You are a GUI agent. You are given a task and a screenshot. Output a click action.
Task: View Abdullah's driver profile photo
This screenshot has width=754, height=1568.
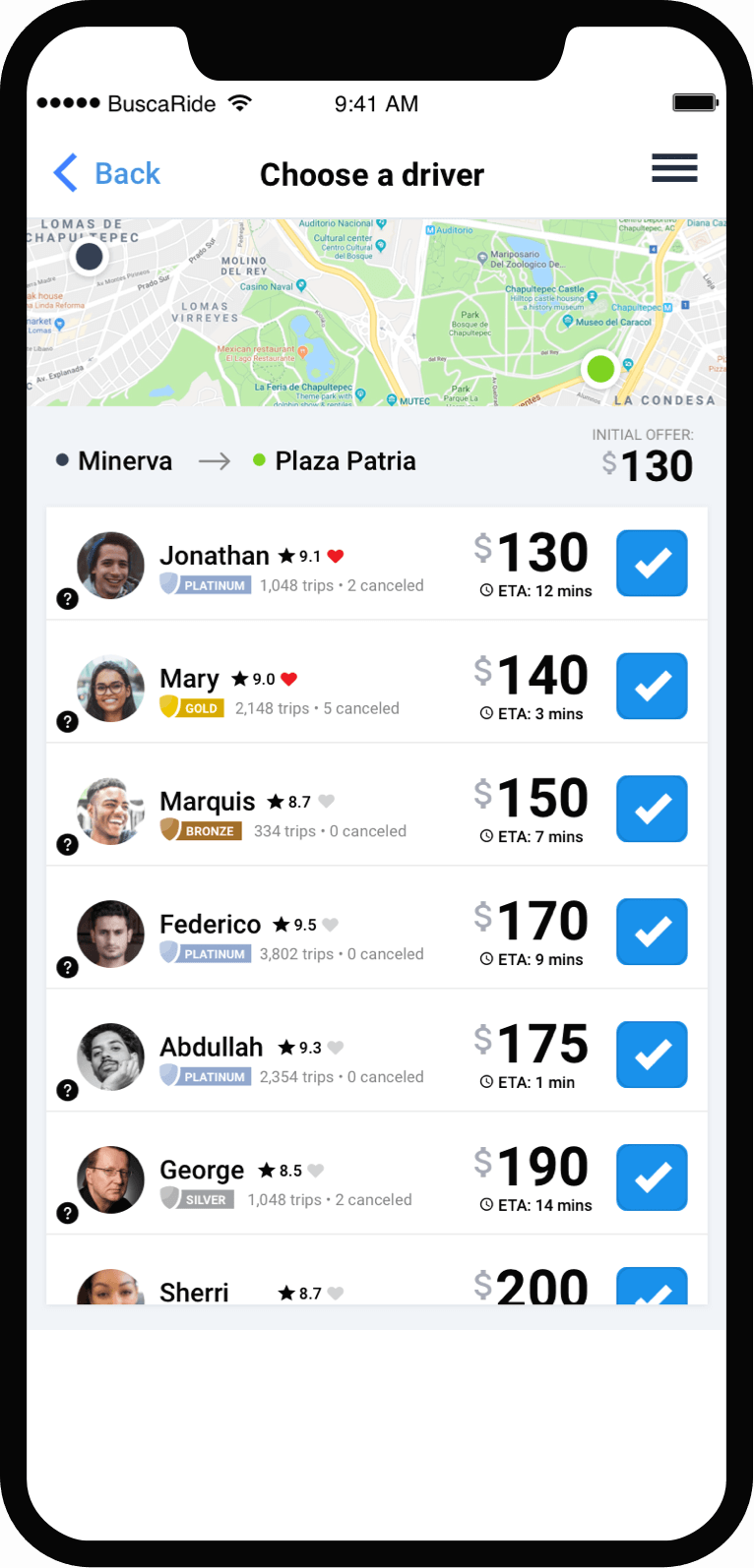tap(111, 1056)
